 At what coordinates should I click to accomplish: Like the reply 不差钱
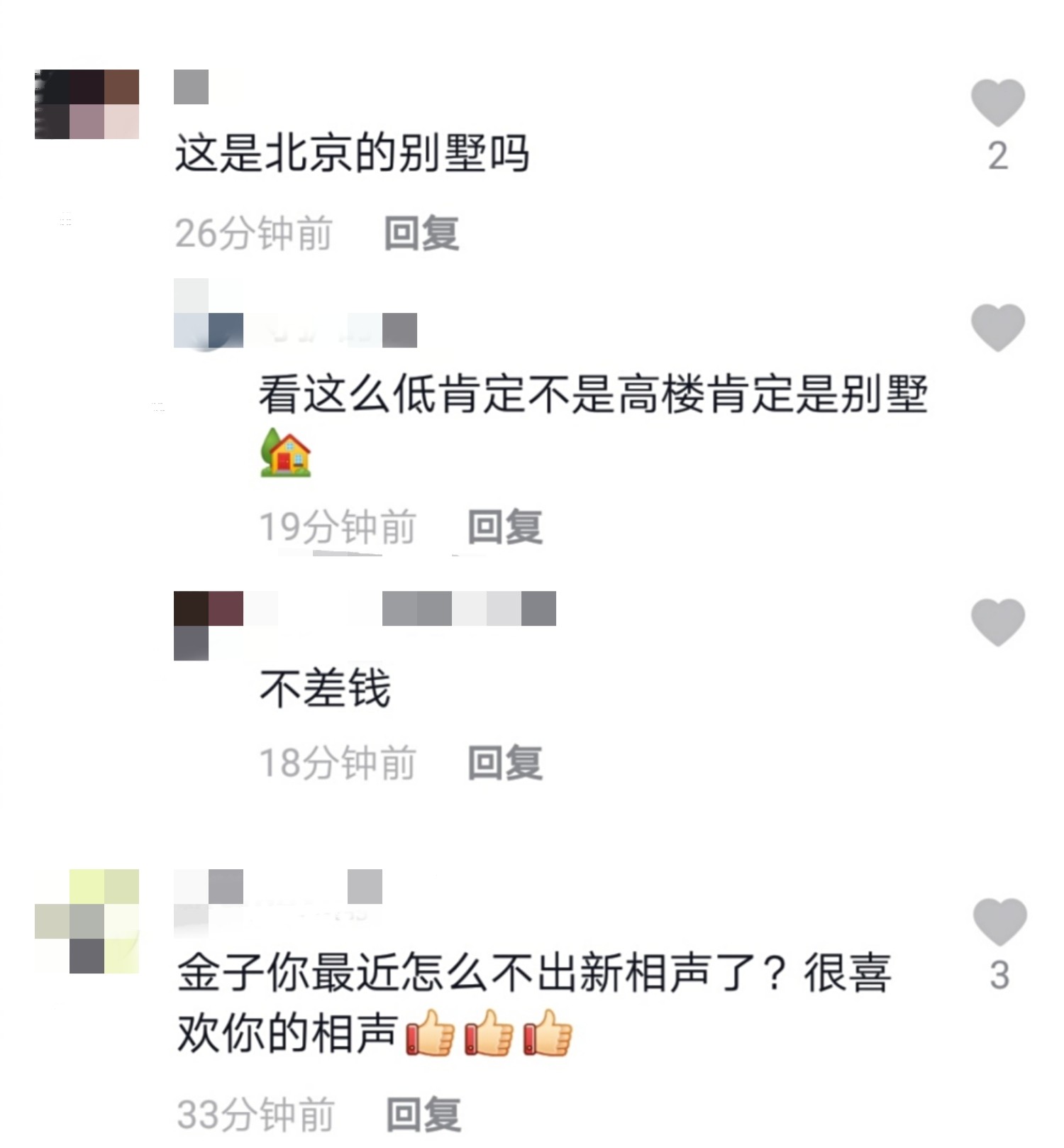pyautogui.click(x=997, y=622)
